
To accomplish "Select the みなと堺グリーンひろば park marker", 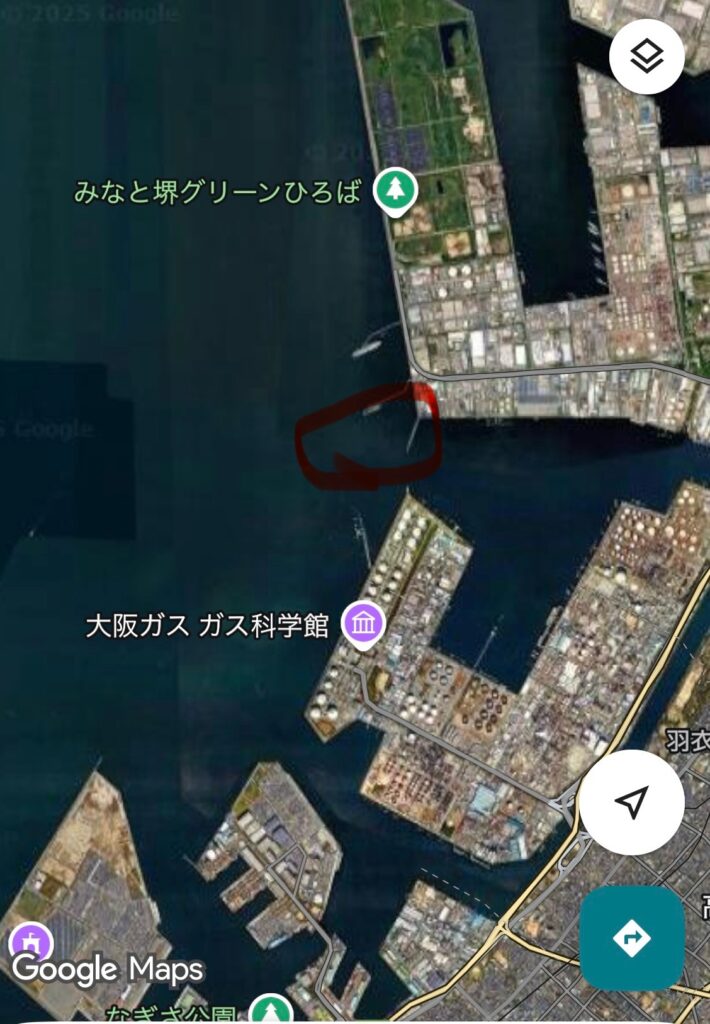I will [395, 189].
